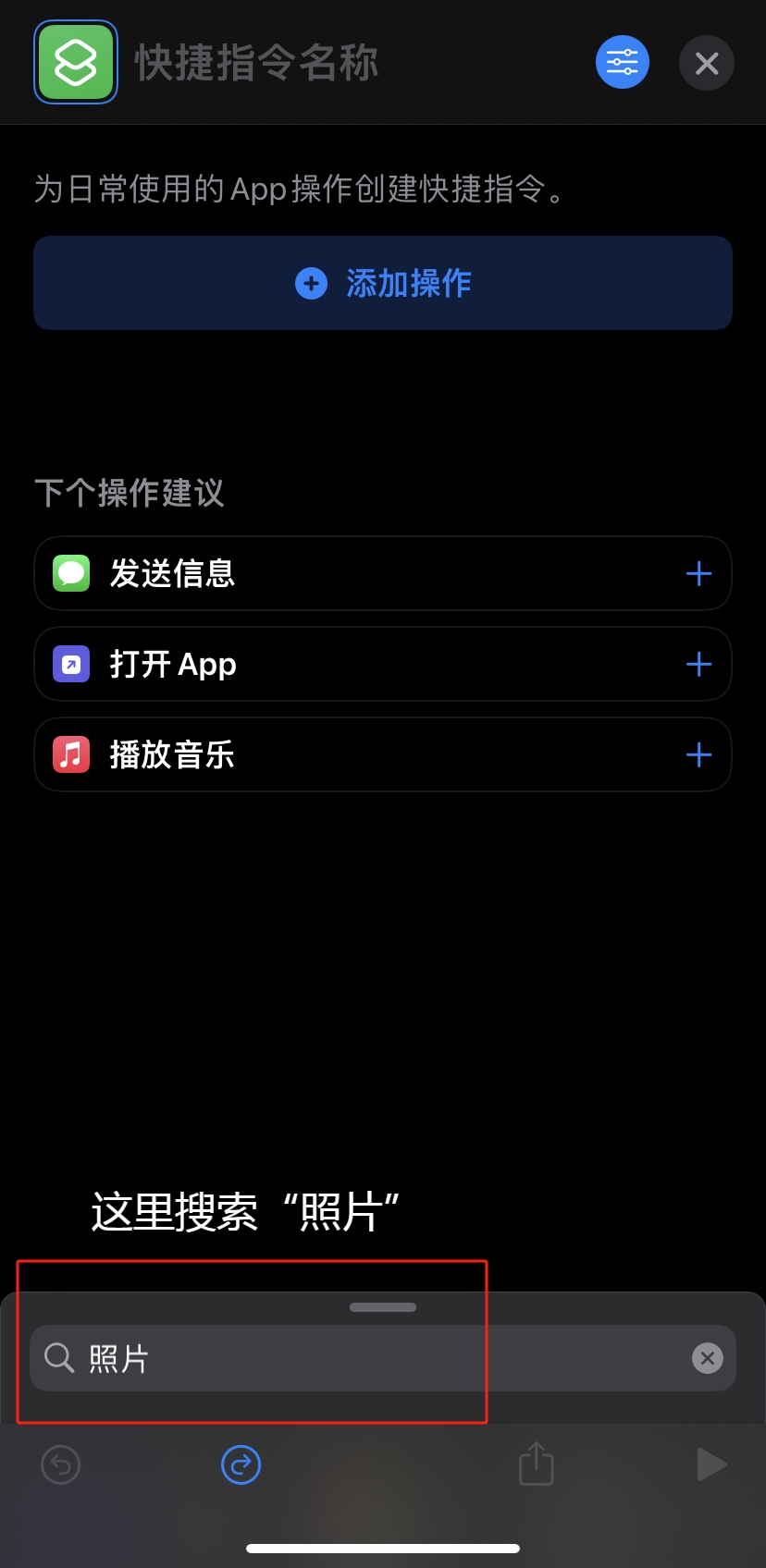Close the shortcut editor
This screenshot has width=766, height=1568.
707,63
